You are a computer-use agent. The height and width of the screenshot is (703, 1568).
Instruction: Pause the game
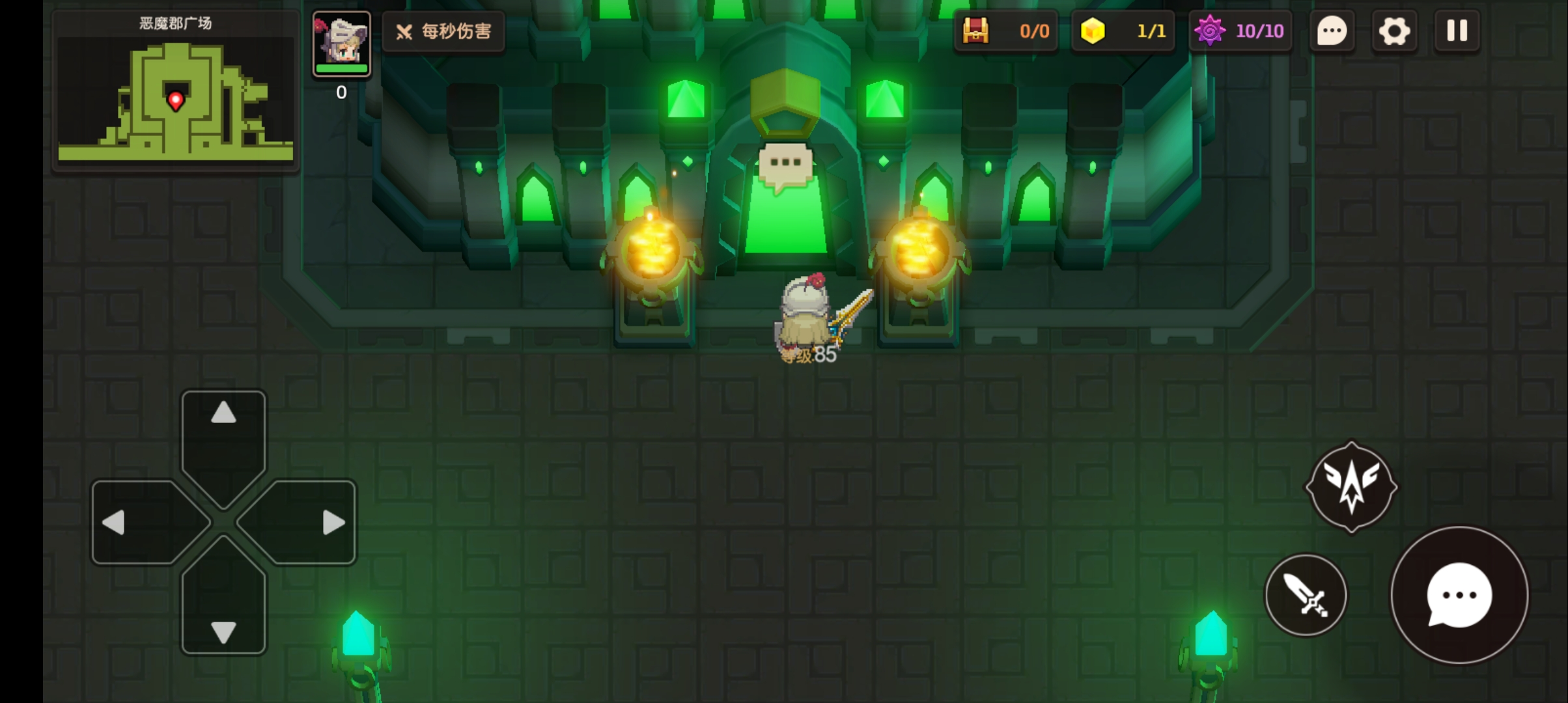(x=1457, y=31)
